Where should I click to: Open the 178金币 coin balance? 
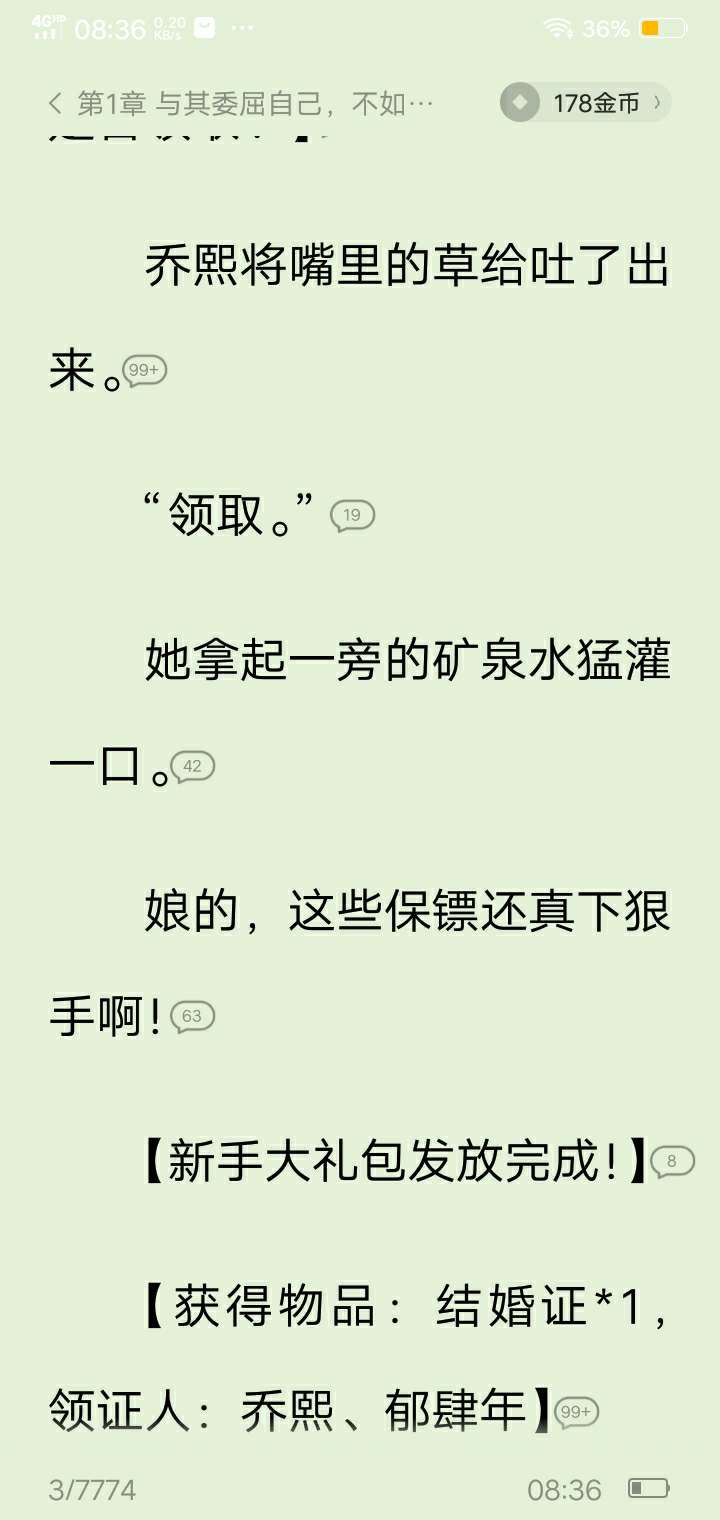(585, 102)
